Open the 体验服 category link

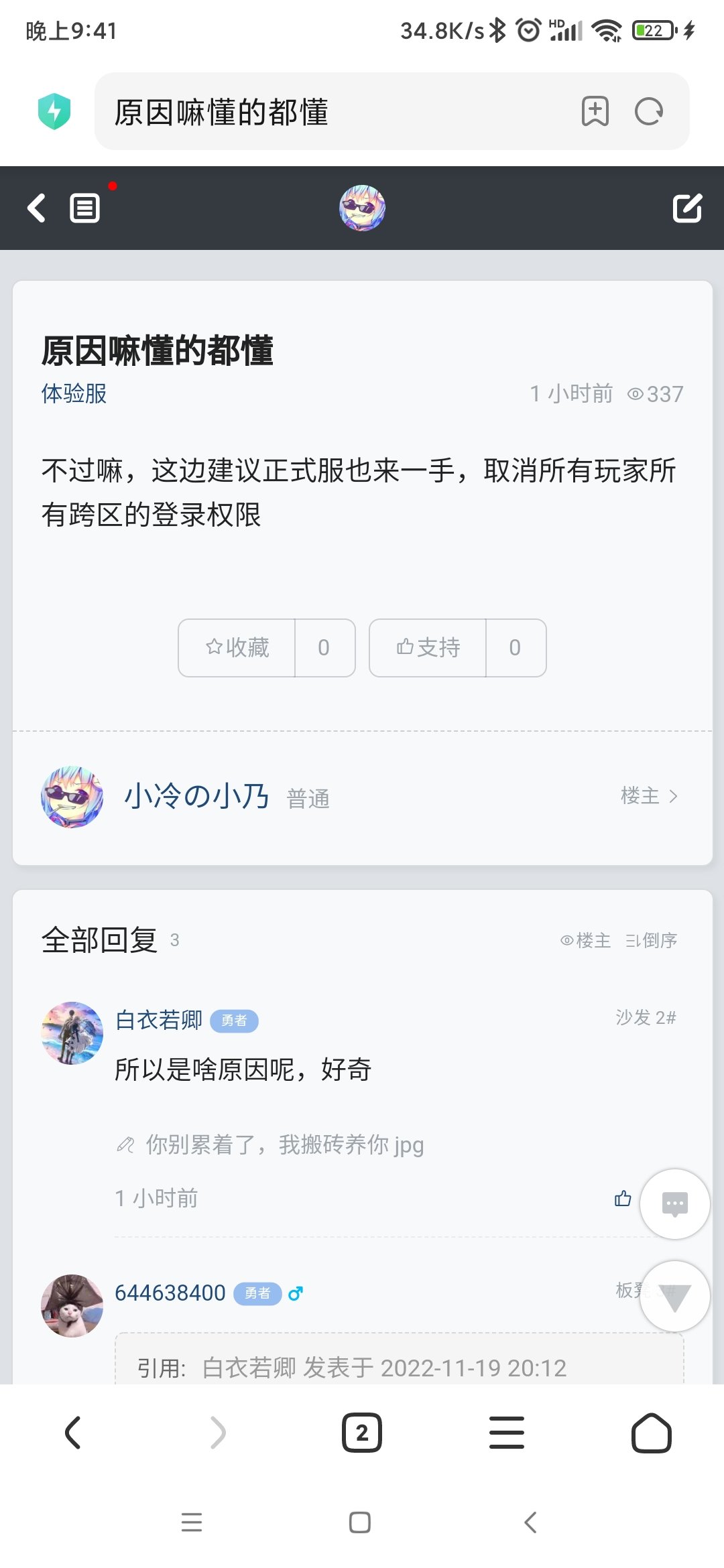tap(74, 393)
